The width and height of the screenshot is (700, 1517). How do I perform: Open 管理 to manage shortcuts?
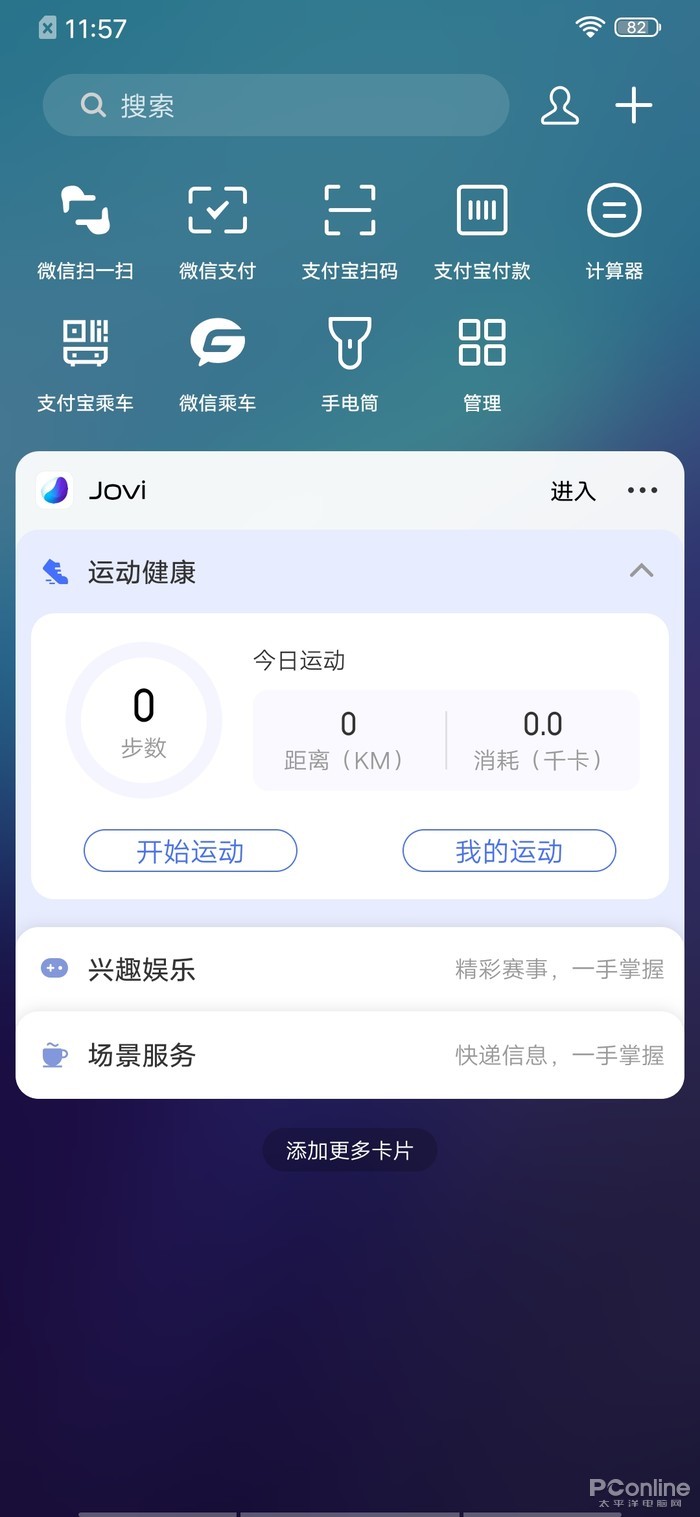pos(482,365)
